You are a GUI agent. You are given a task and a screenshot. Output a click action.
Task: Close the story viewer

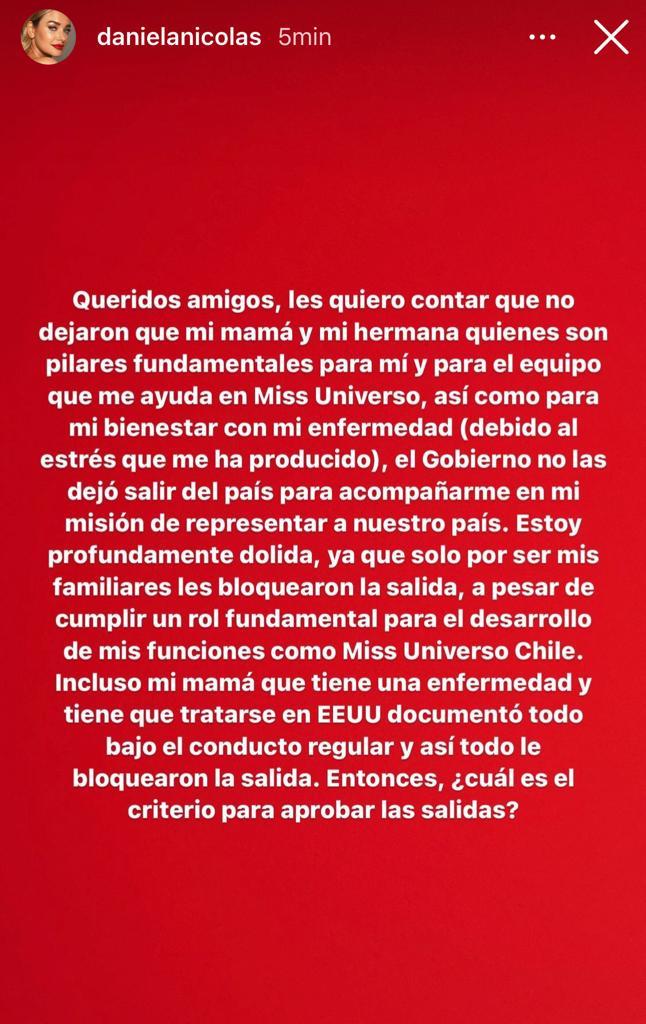click(610, 38)
